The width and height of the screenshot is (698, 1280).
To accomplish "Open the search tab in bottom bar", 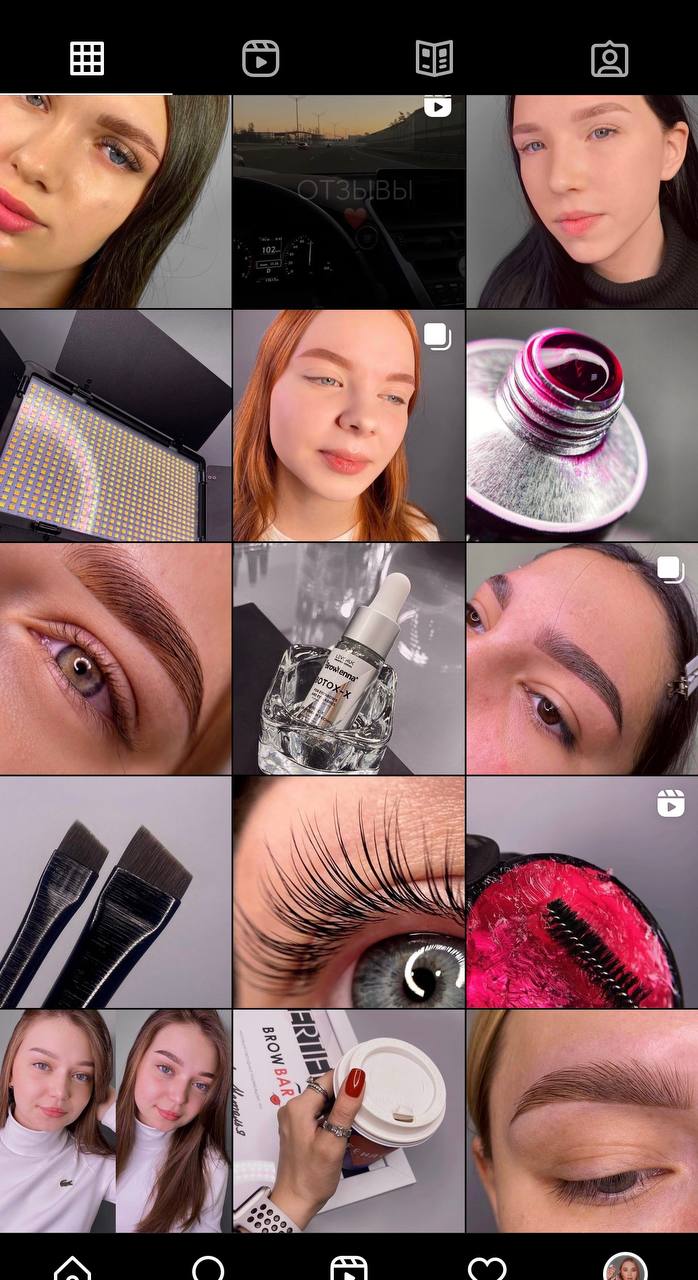I will (x=208, y=1268).
